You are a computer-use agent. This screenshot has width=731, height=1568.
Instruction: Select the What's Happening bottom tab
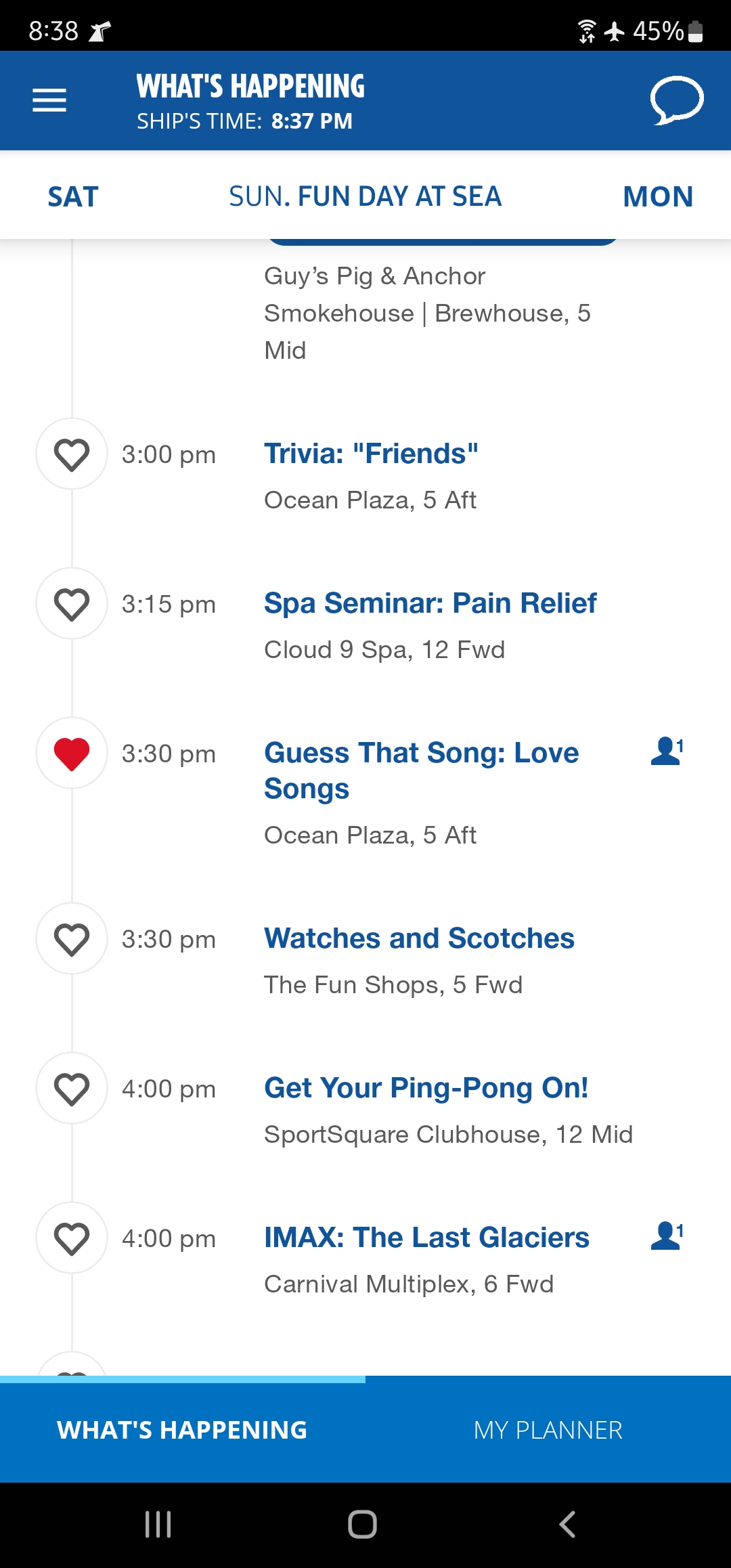point(183,1430)
